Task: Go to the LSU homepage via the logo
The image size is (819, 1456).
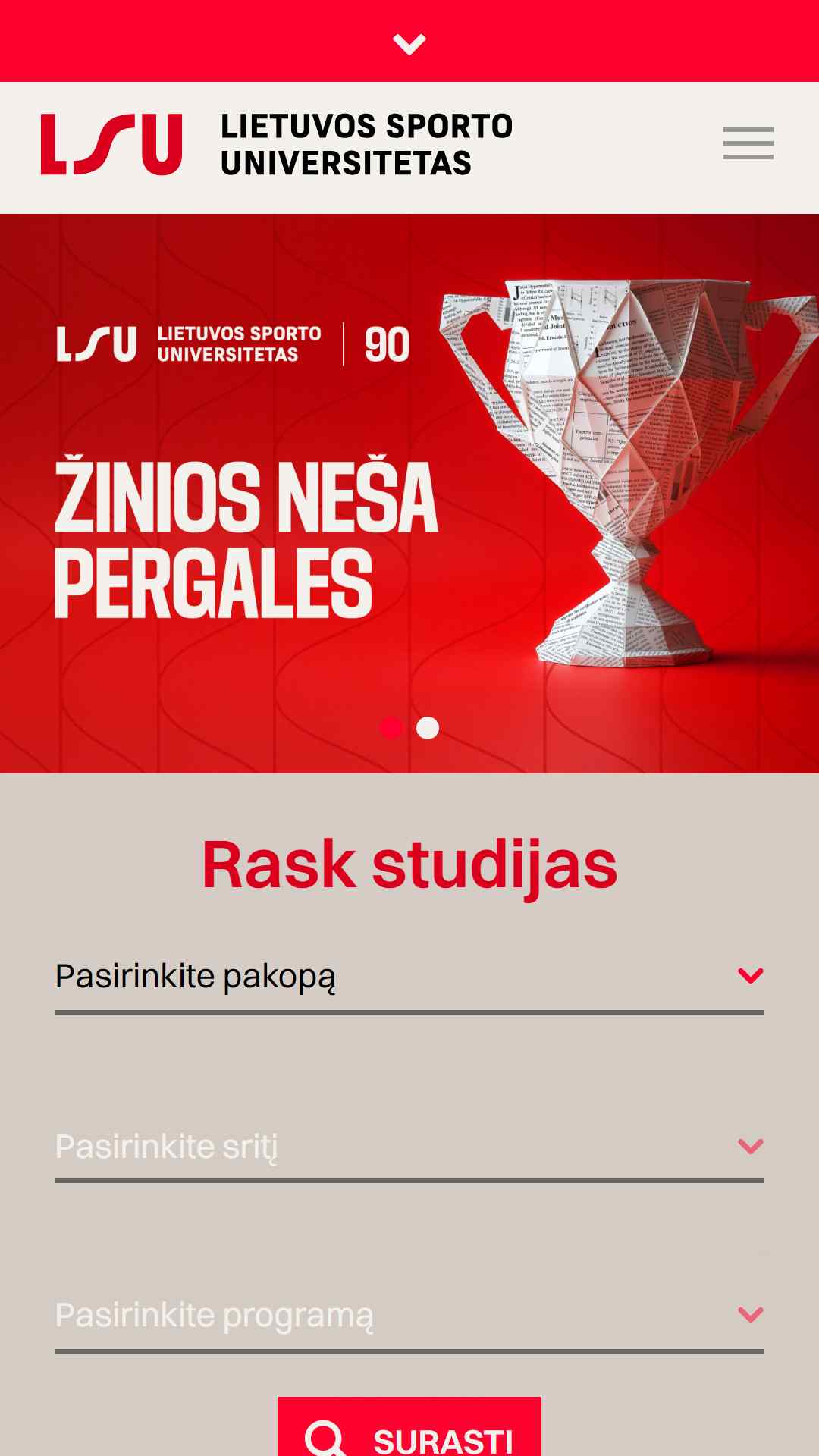Action: pyautogui.click(x=277, y=145)
